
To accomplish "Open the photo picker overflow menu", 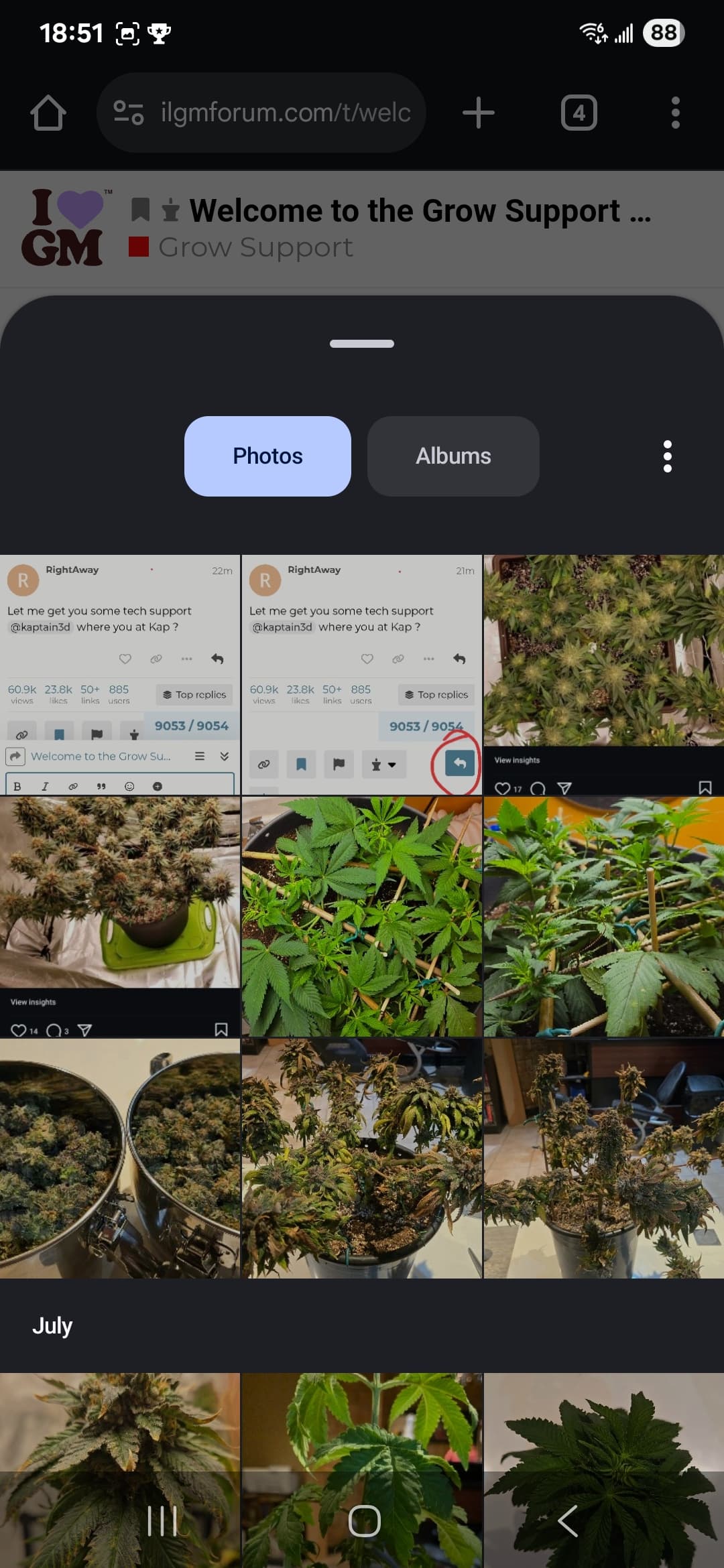I will click(x=667, y=456).
